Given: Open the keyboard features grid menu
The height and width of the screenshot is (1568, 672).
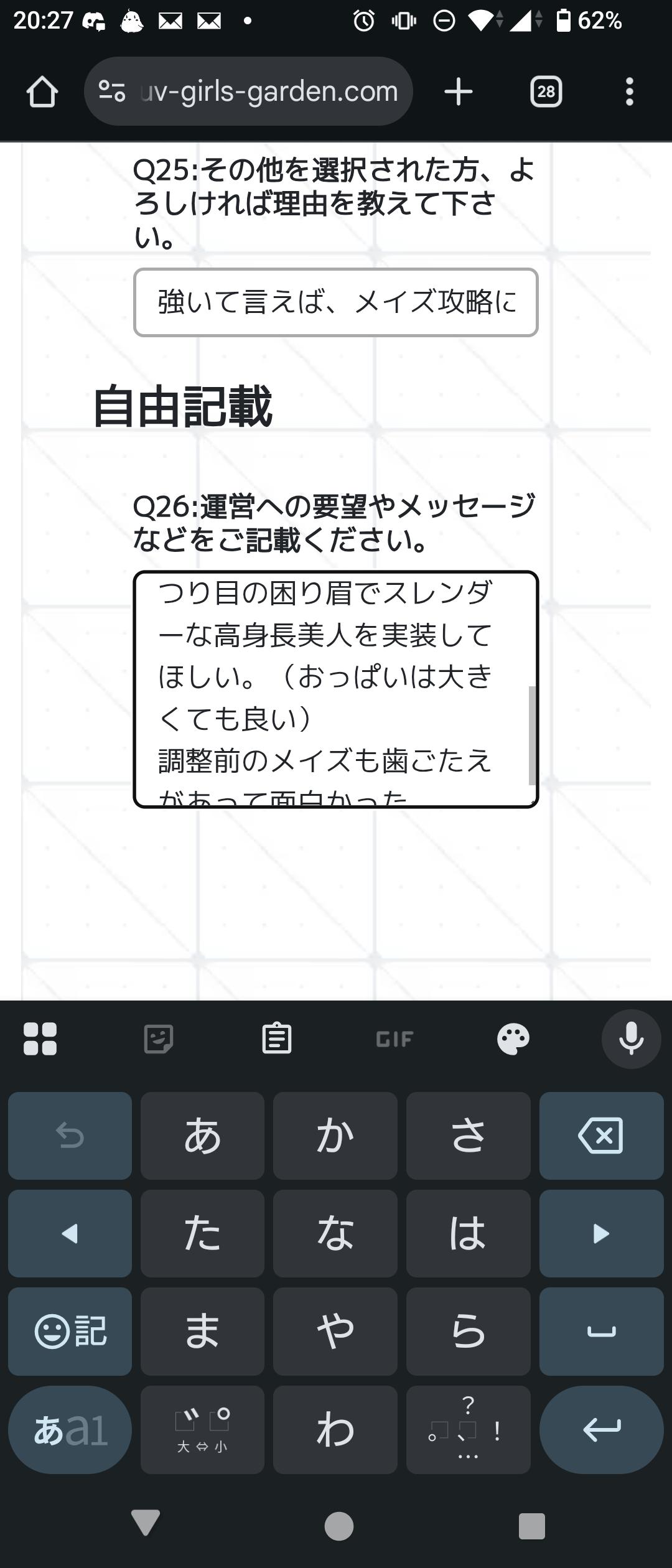Looking at the screenshot, I should [40, 1038].
